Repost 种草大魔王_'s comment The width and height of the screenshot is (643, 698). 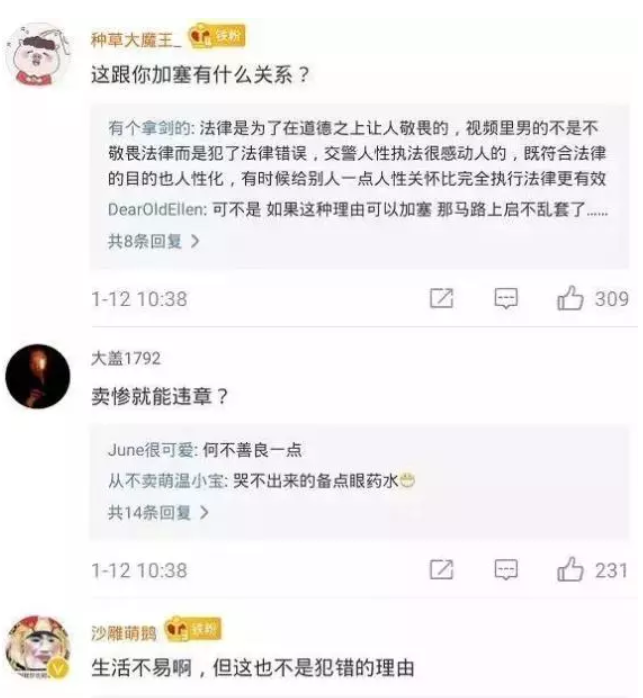pos(441,298)
